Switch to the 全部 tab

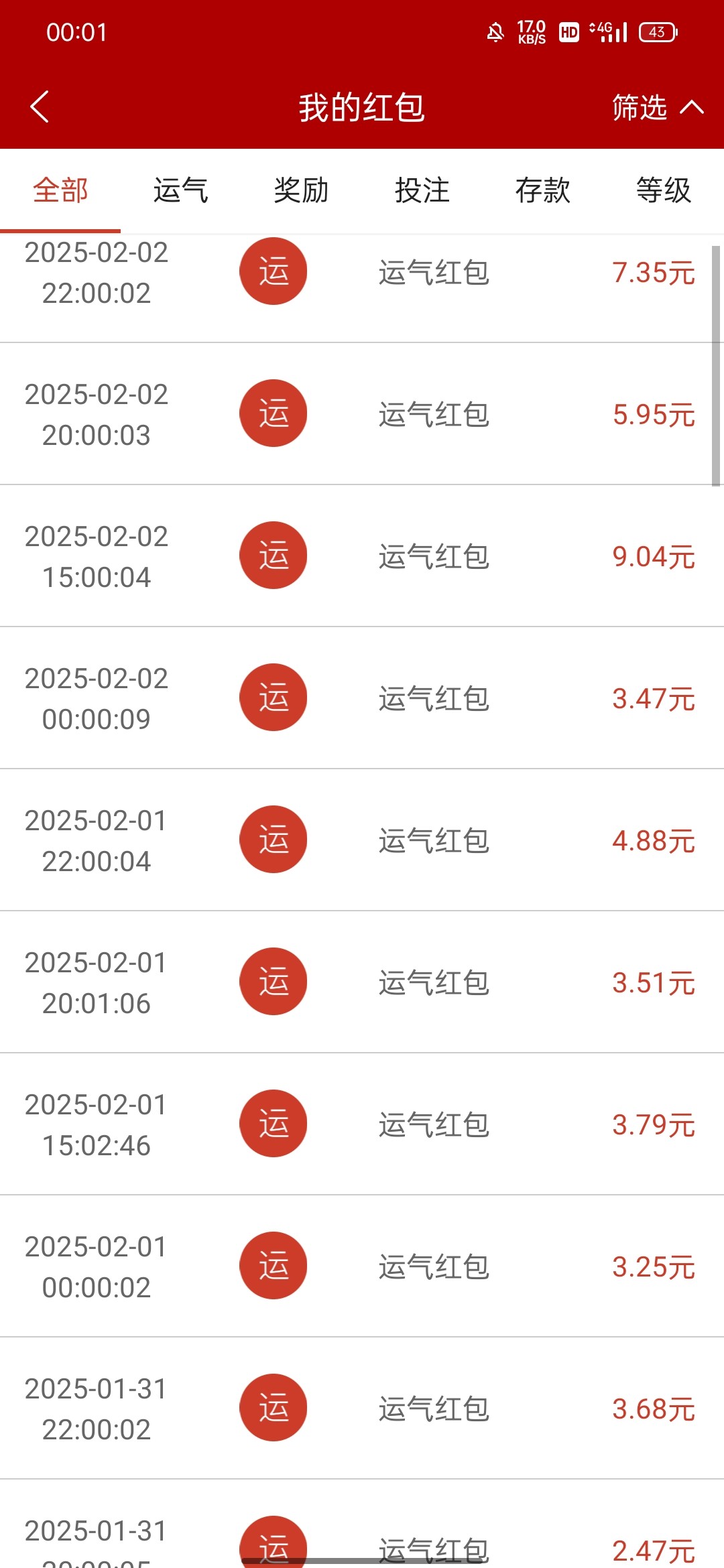[60, 190]
